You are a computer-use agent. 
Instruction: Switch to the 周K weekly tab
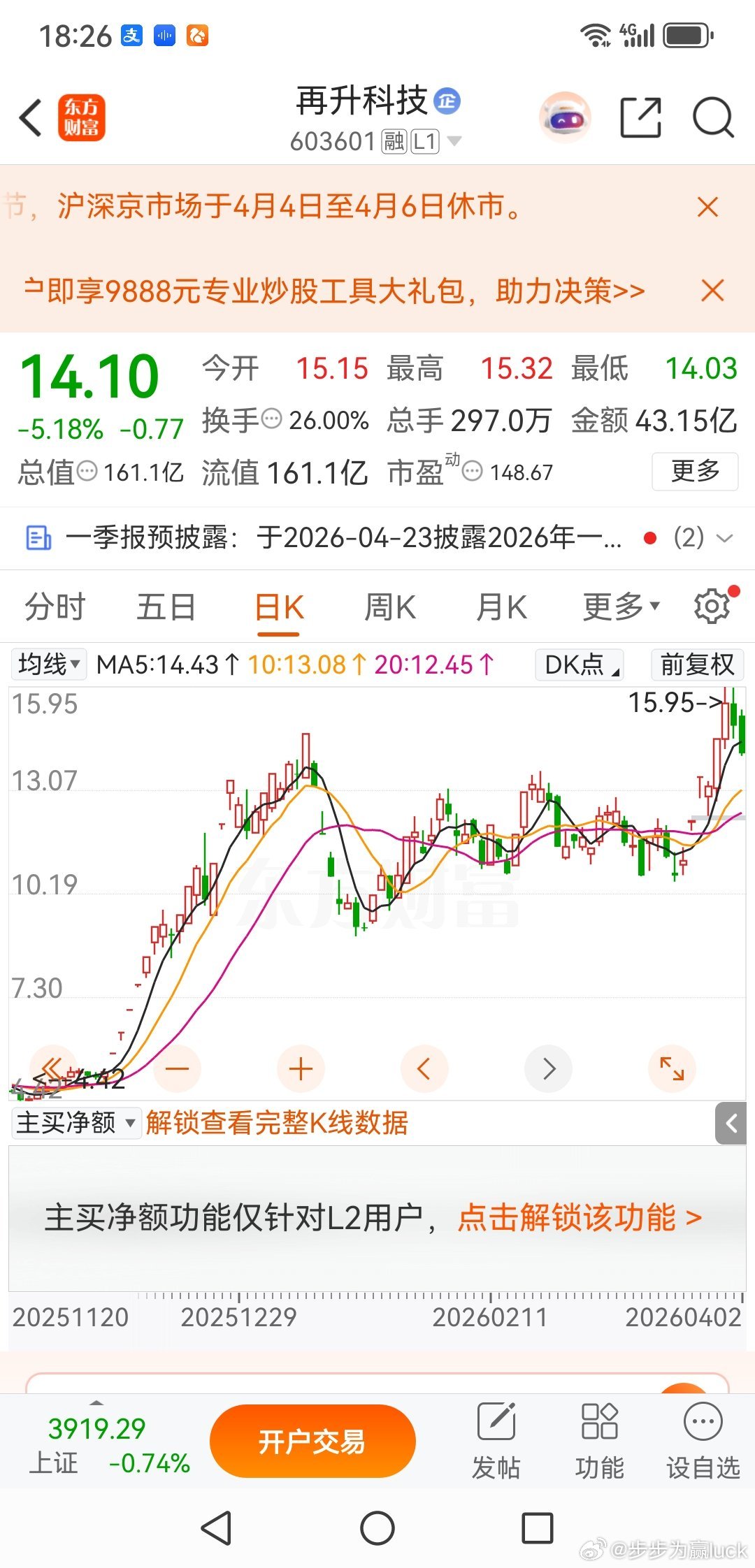click(389, 607)
